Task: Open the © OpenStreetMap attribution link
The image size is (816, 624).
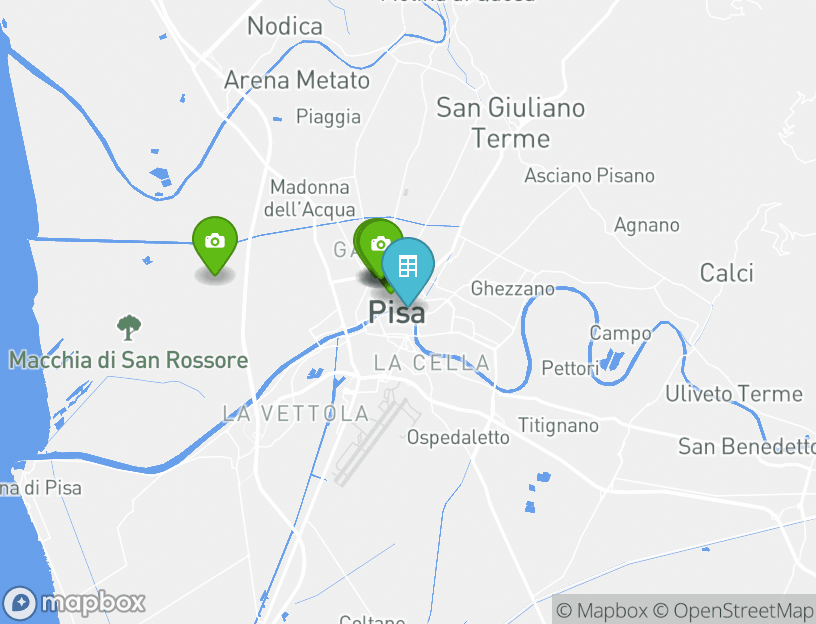Action: coord(733,610)
